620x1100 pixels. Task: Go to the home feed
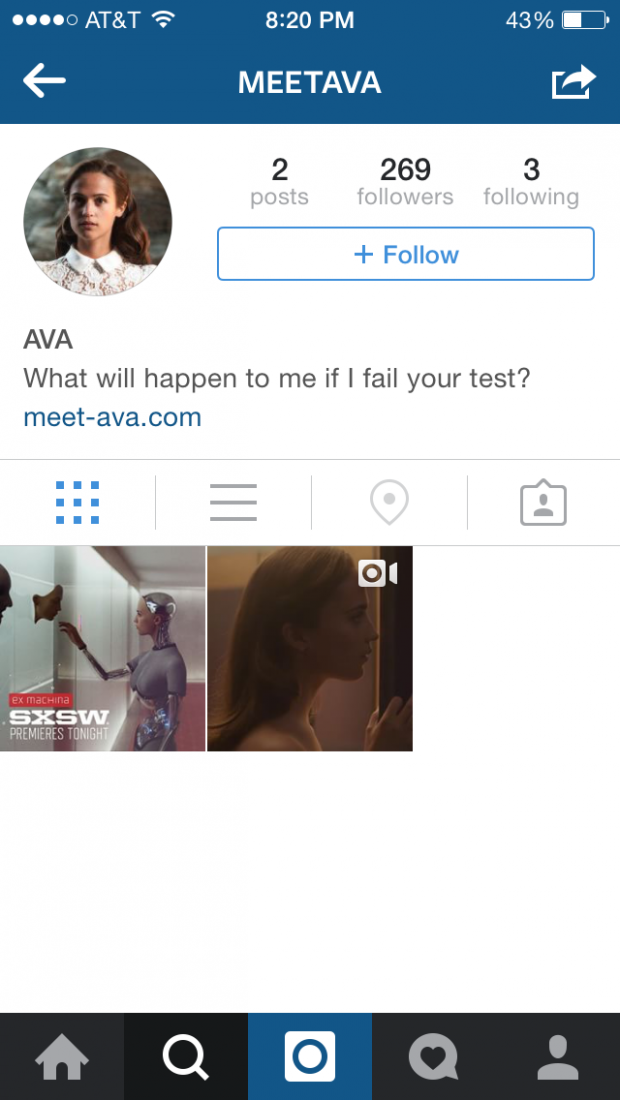tap(62, 1057)
